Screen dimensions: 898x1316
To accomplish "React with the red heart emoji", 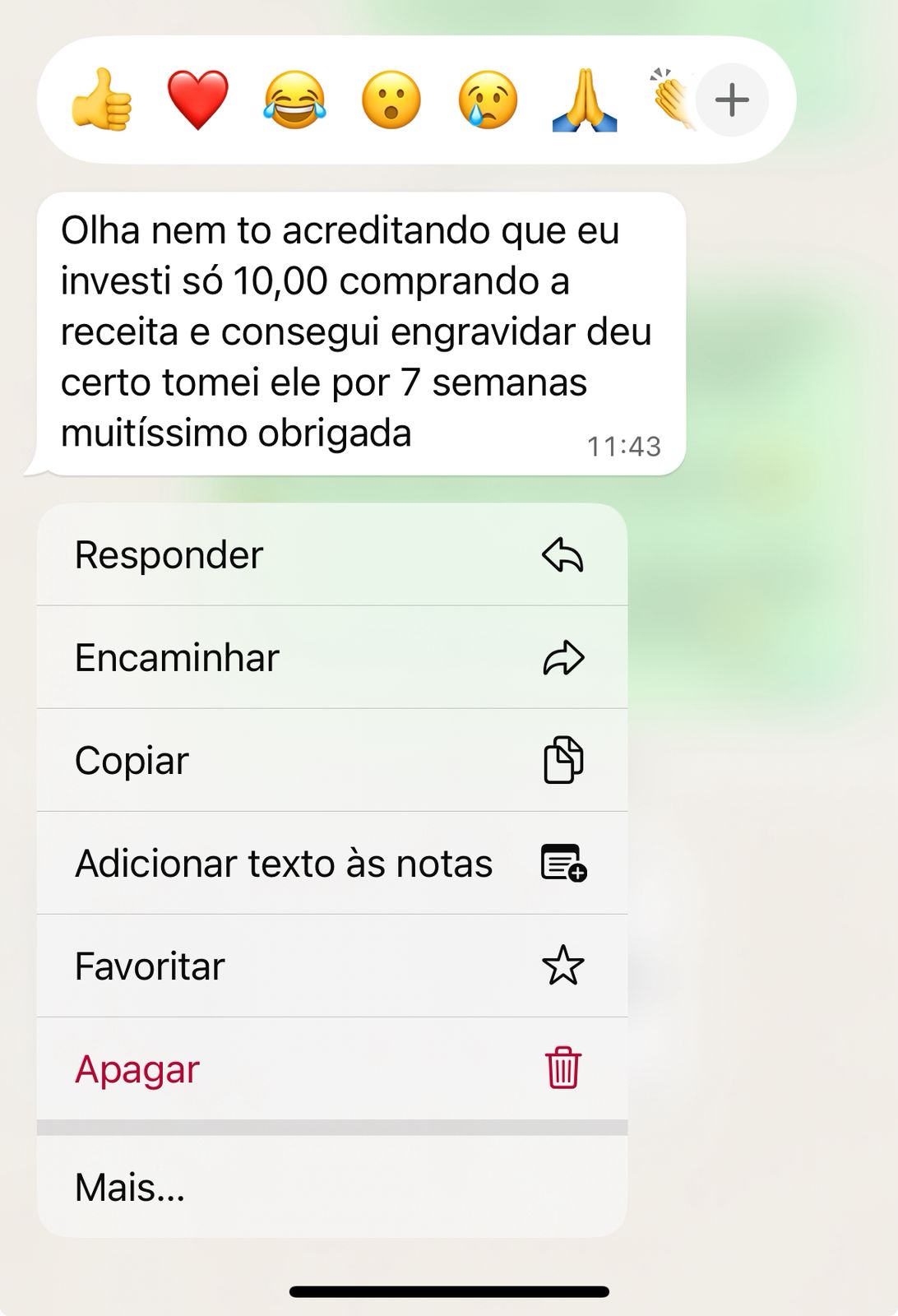I will [x=197, y=100].
